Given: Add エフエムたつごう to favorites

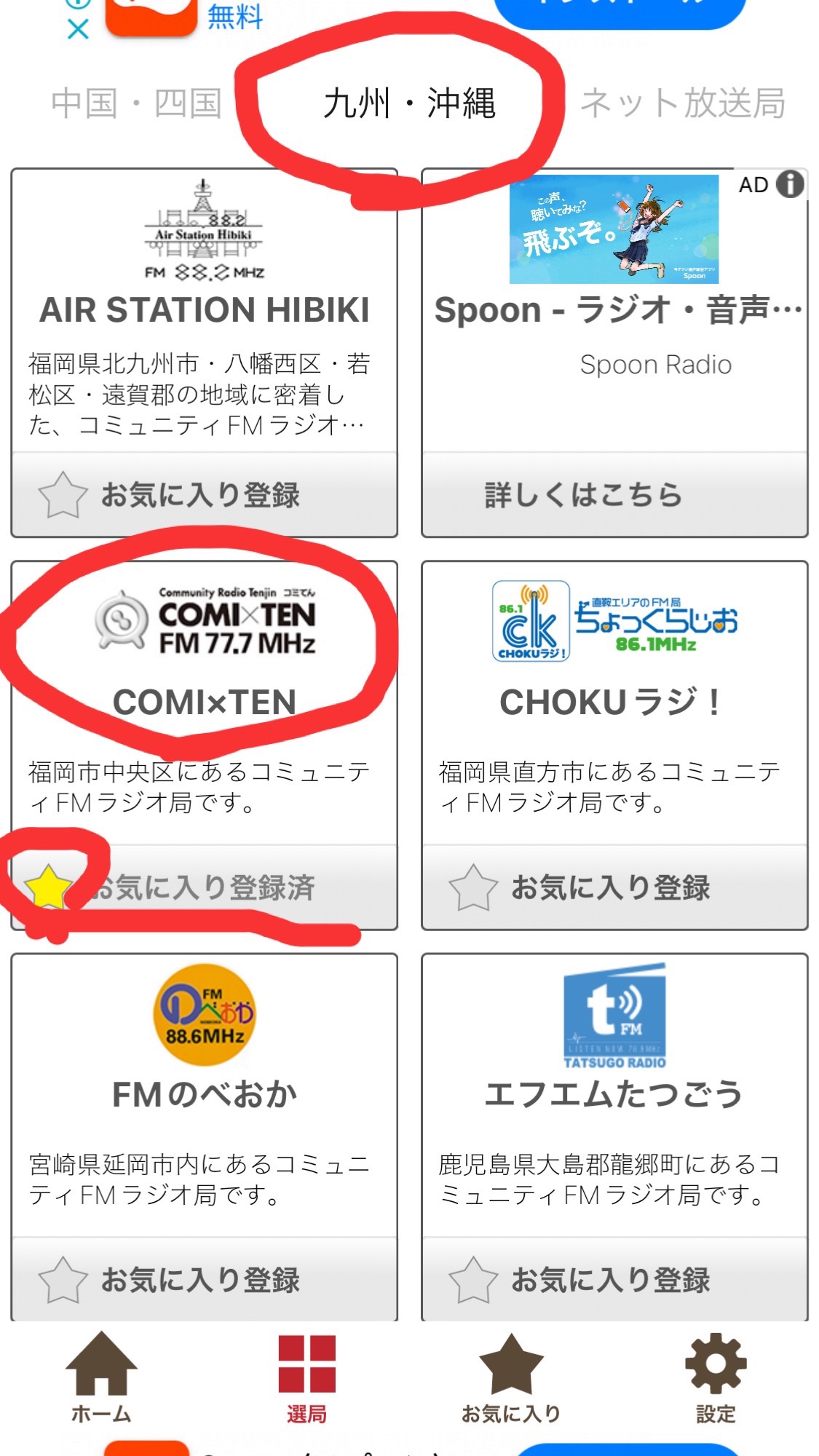Looking at the screenshot, I should [614, 1280].
